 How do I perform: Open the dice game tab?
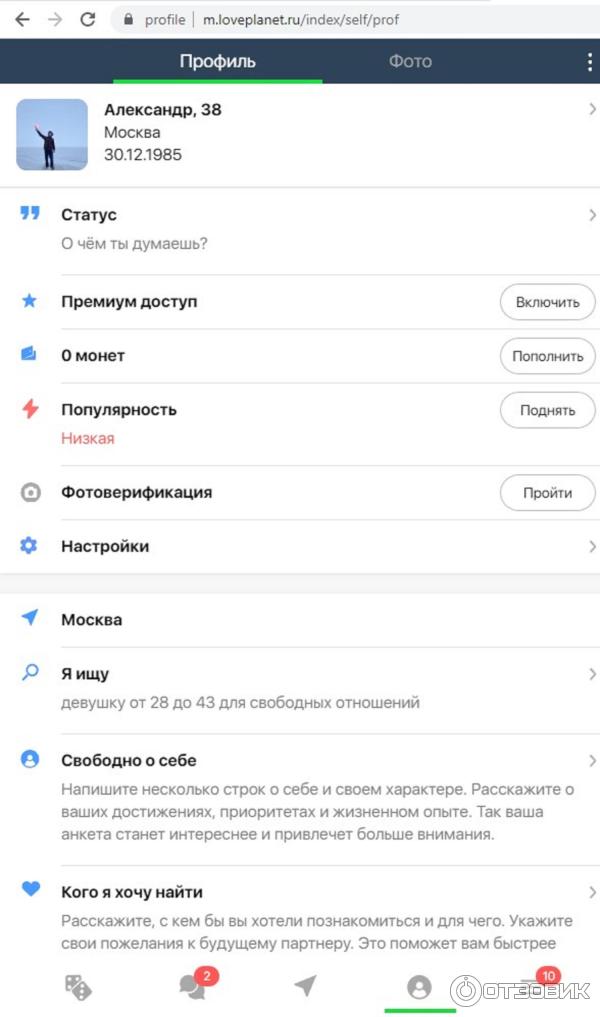78,988
